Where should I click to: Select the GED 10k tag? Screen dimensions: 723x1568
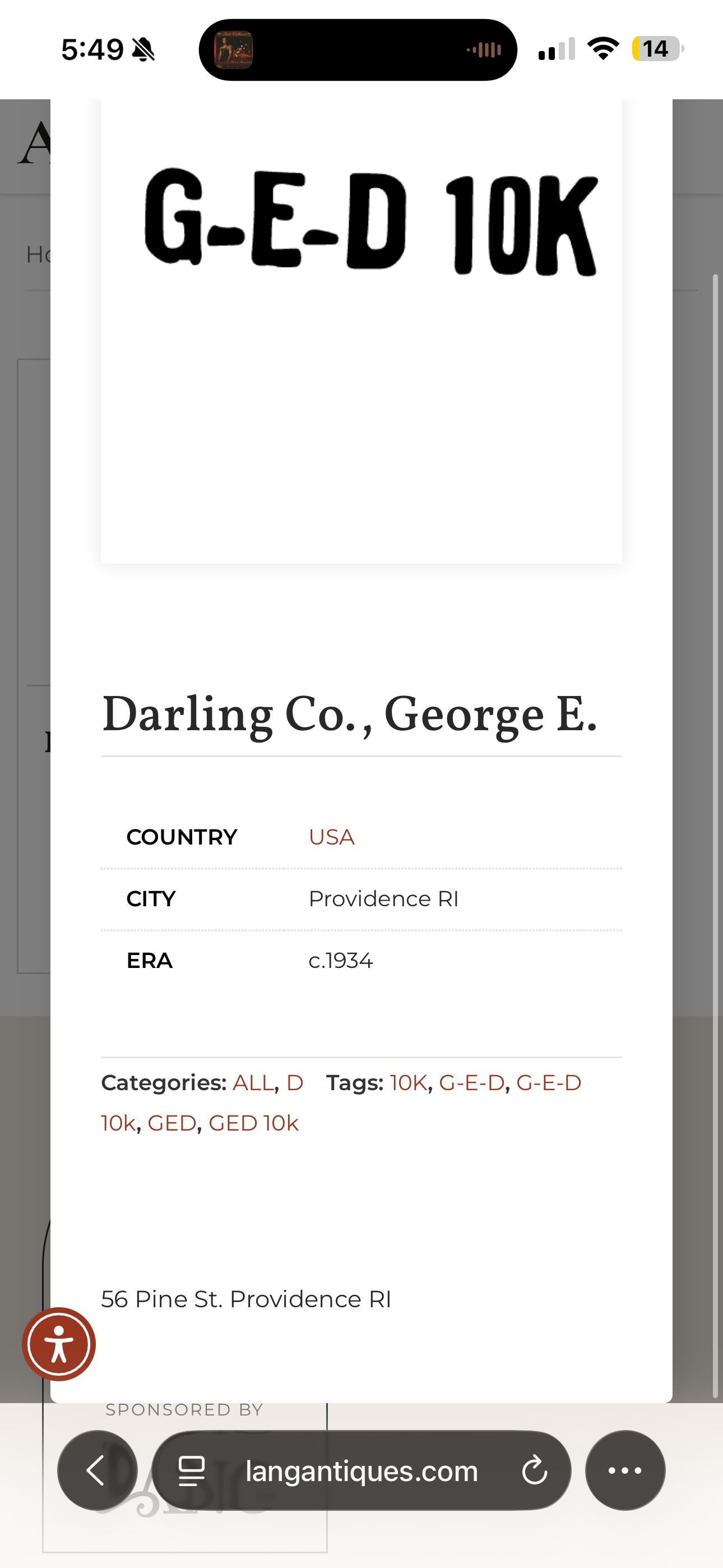[253, 1123]
